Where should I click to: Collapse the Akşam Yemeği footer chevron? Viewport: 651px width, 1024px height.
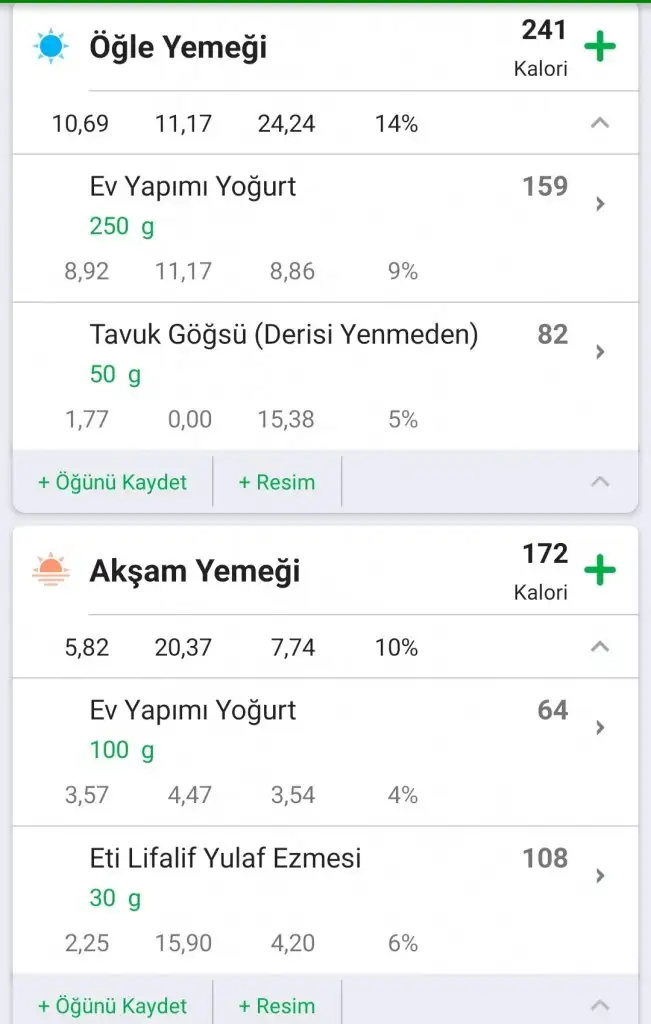click(600, 1006)
